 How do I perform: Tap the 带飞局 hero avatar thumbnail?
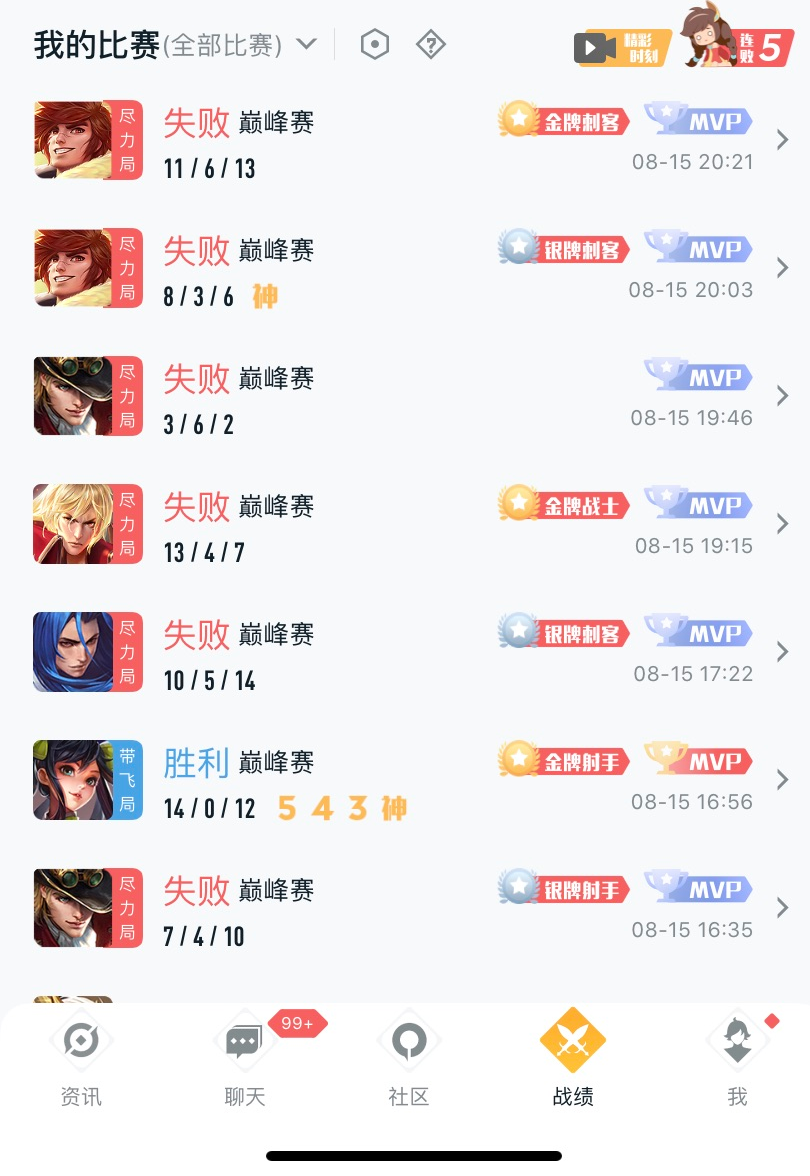coord(88,780)
